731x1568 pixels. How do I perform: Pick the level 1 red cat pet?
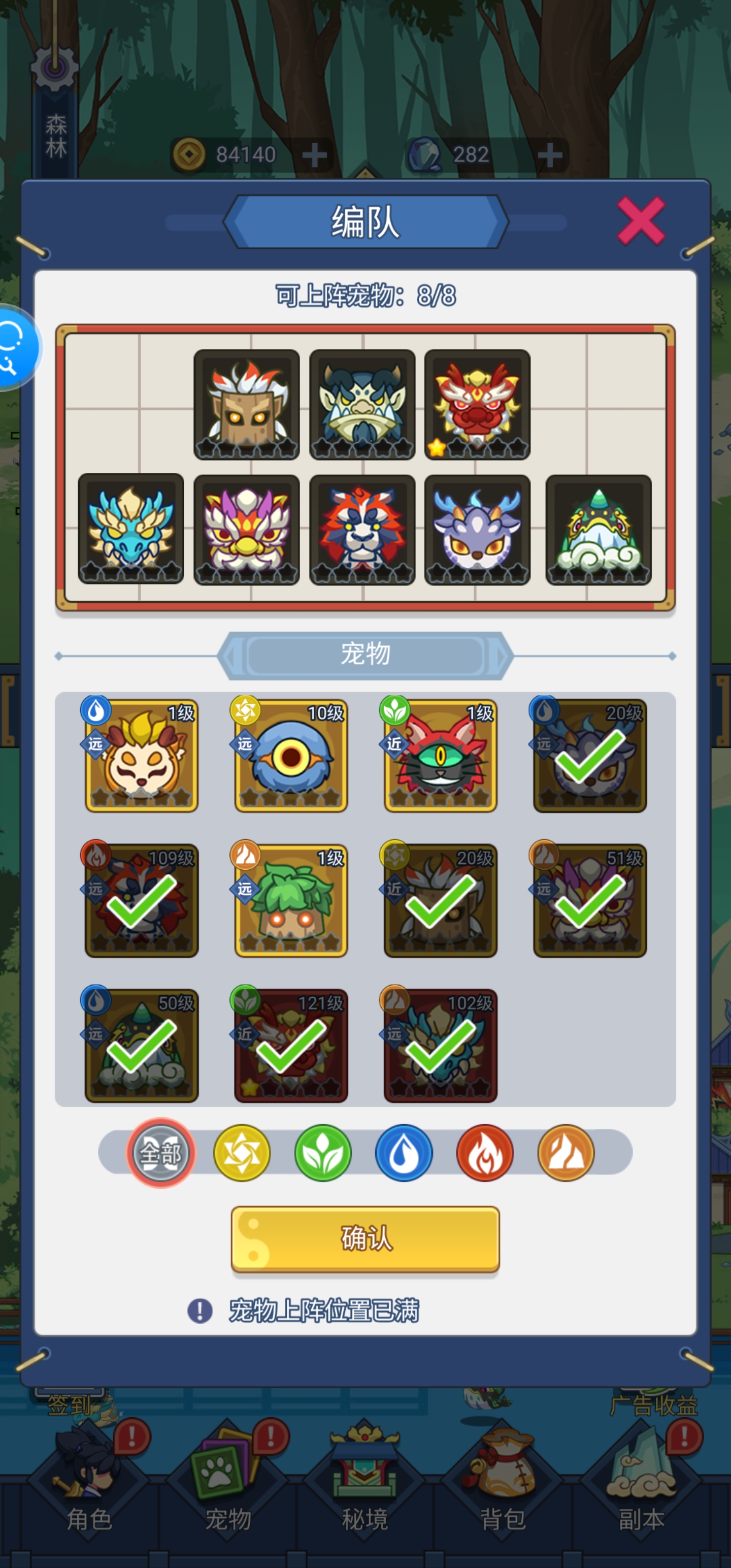coord(441,756)
